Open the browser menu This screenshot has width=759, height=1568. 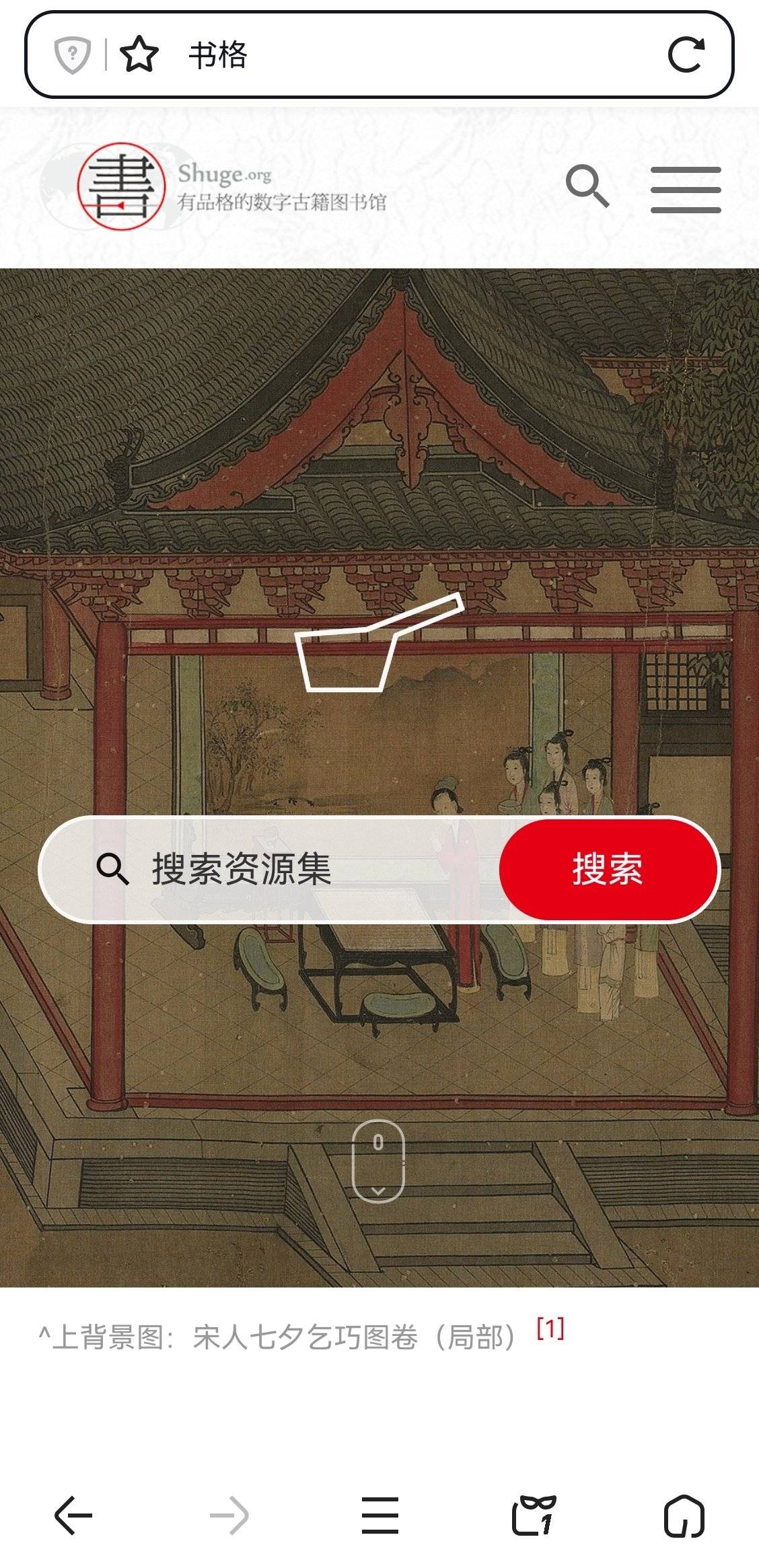click(379, 1516)
